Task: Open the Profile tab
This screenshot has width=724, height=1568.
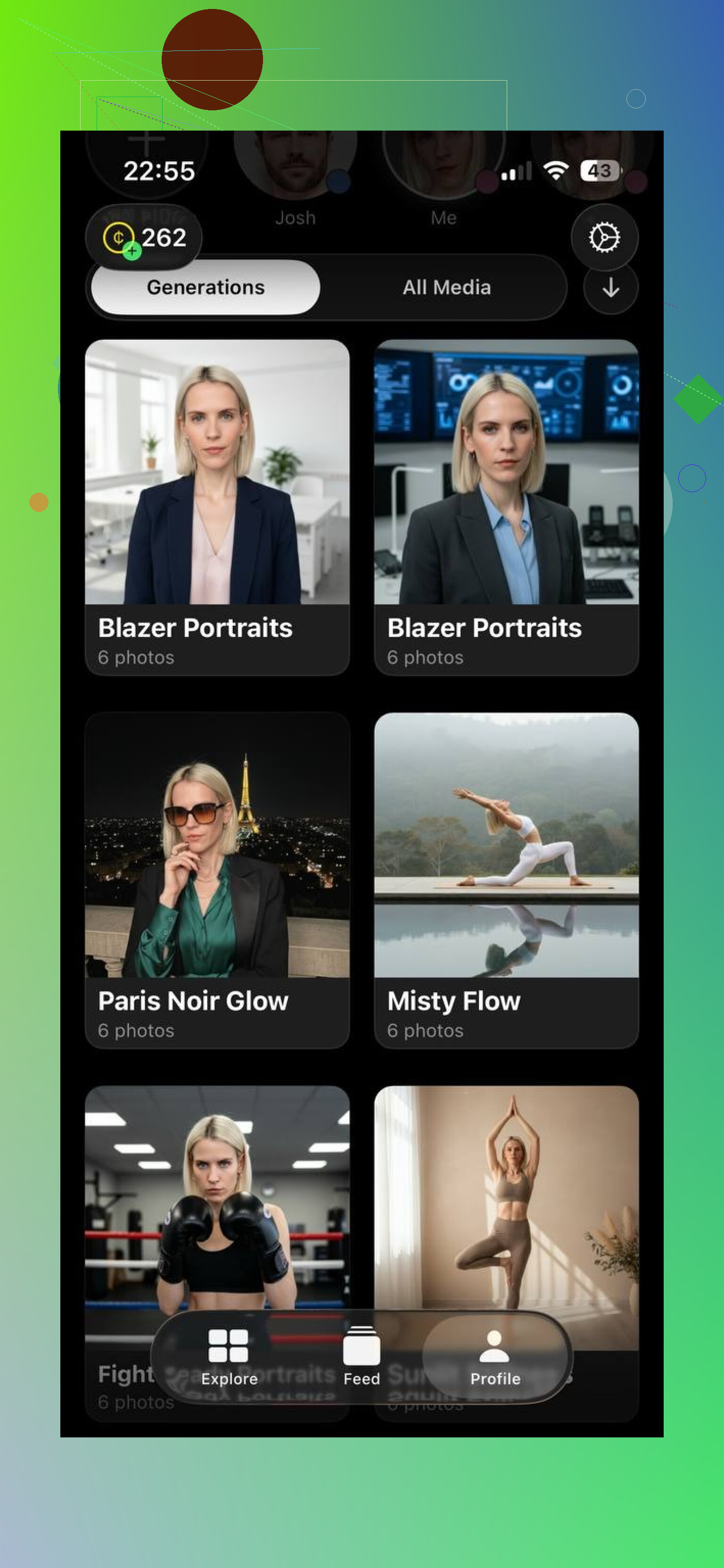Action: coord(494,1357)
